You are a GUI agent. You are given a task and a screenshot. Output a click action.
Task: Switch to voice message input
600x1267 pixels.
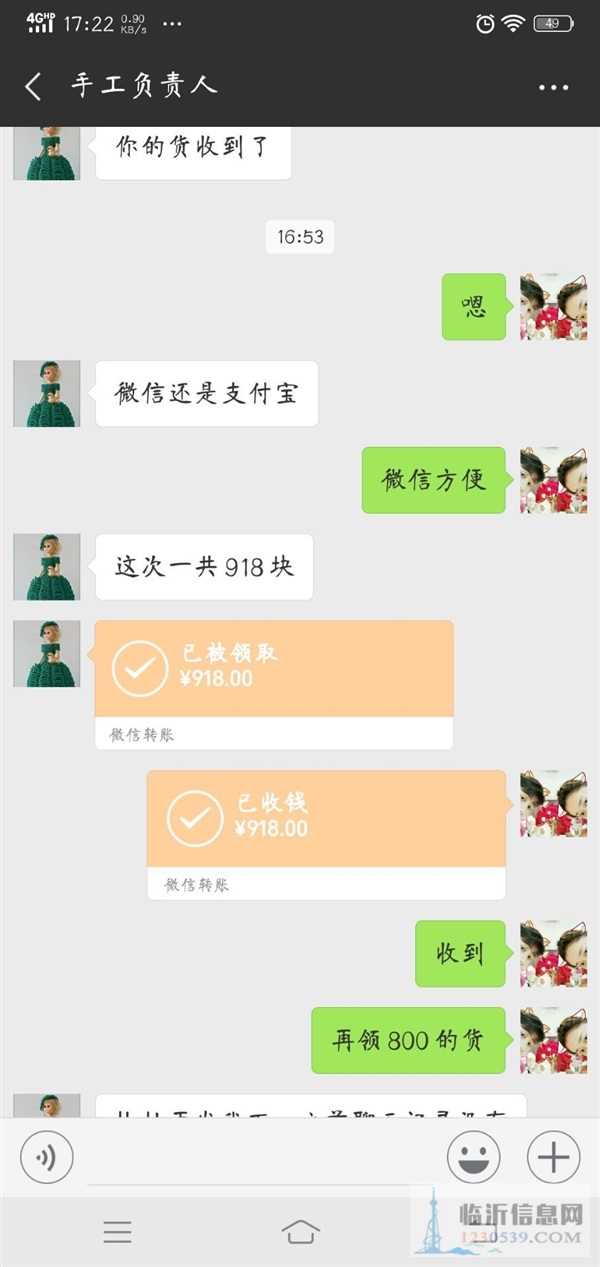tap(47, 1158)
